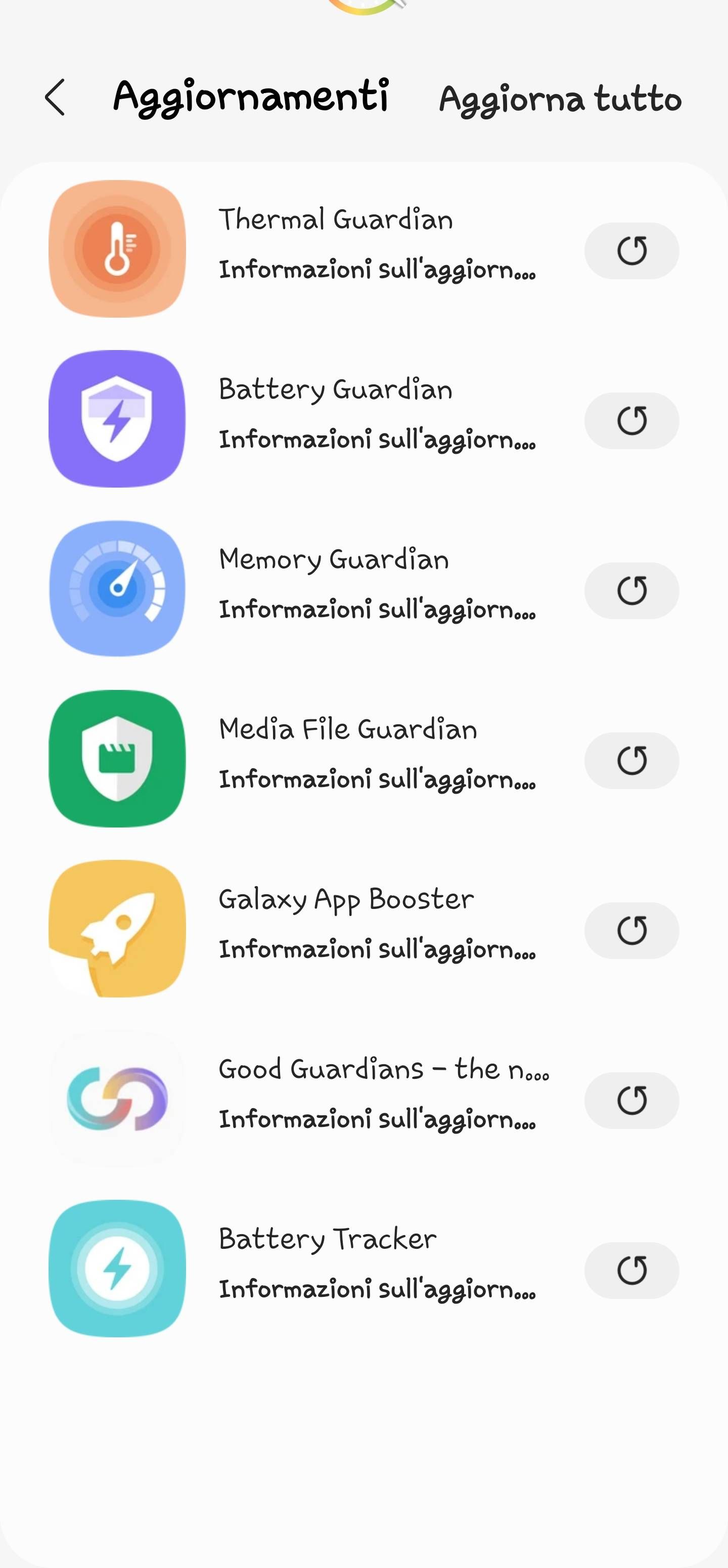Open the Thermal Guardian app icon
This screenshot has width=728, height=1568.
(x=117, y=250)
